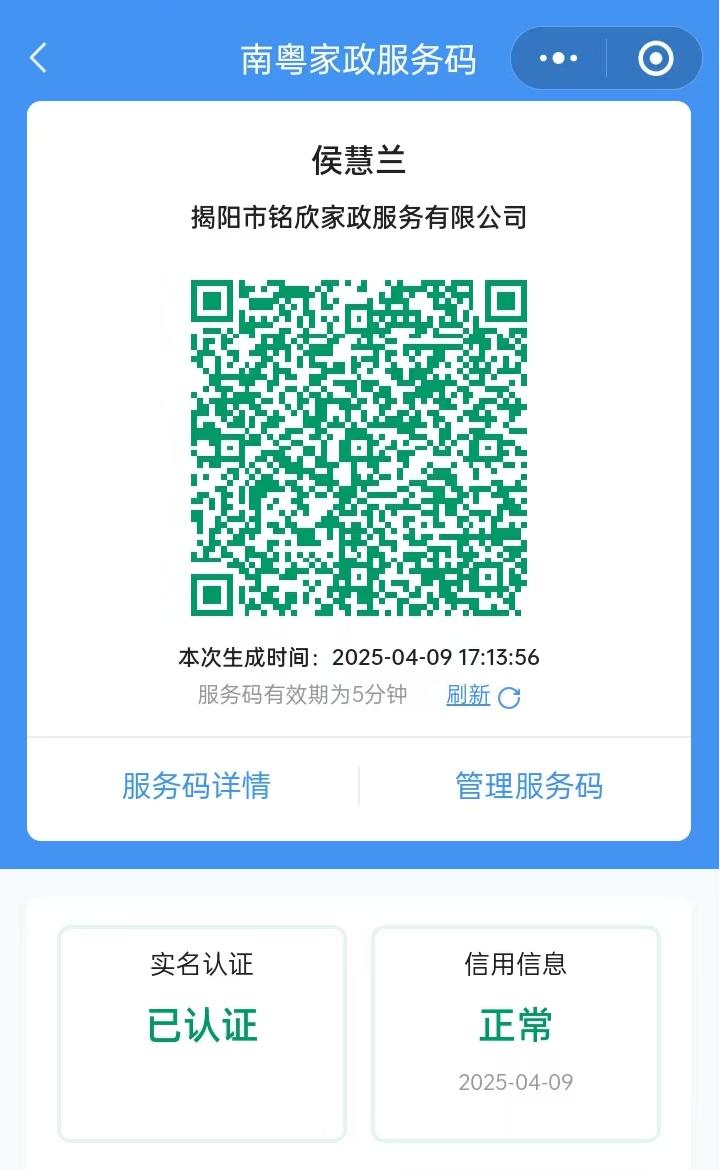Click the circular refresh arrow icon

pyautogui.click(x=512, y=697)
